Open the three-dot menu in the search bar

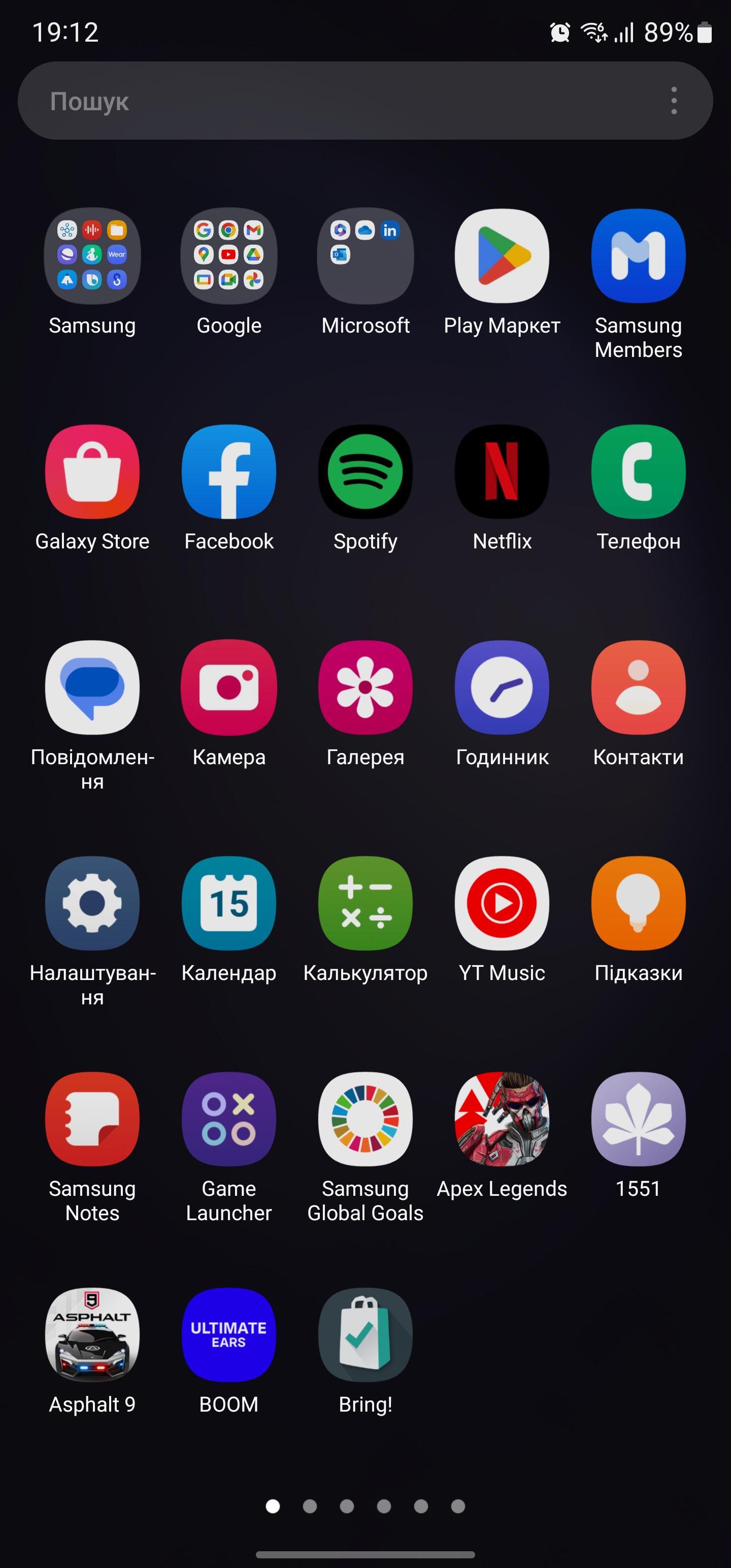(673, 101)
